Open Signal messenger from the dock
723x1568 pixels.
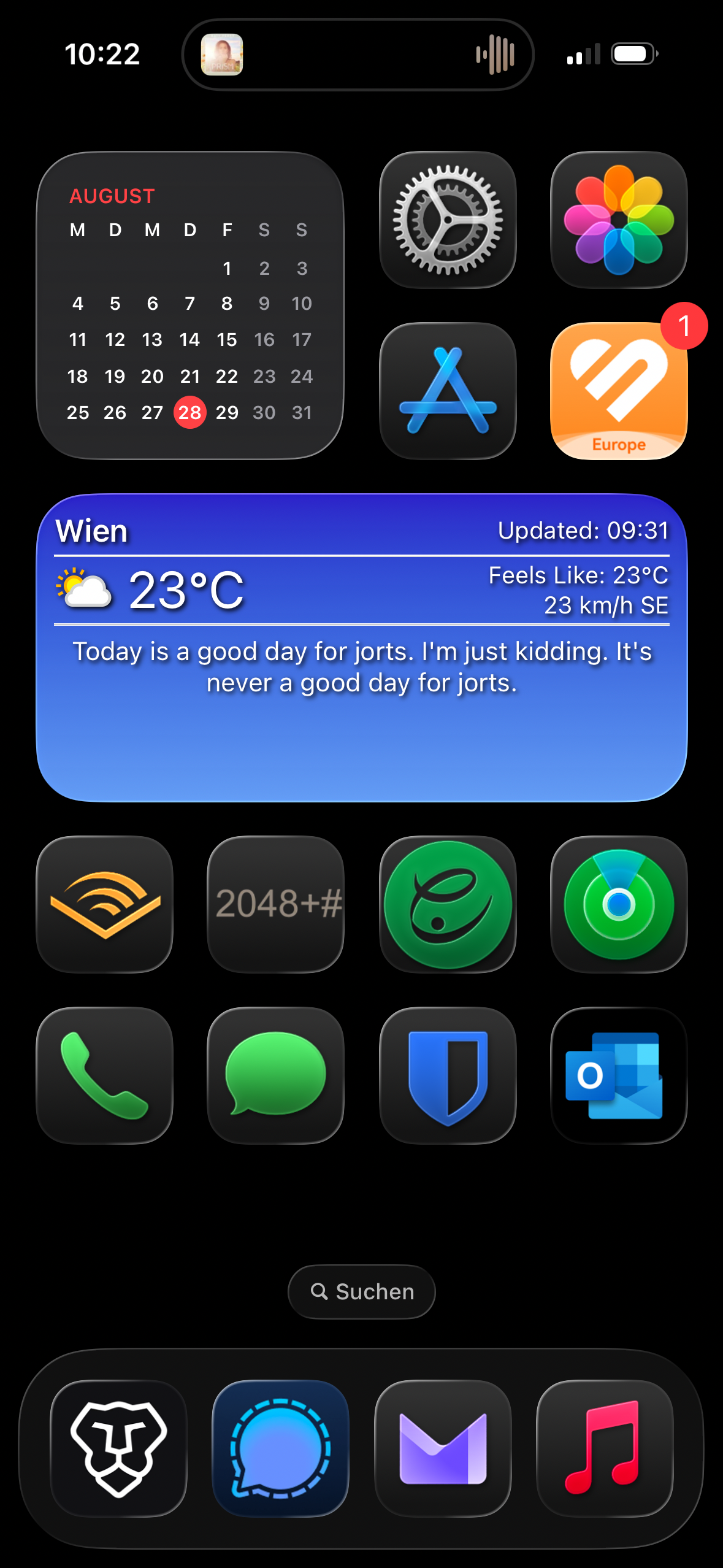pyautogui.click(x=280, y=1448)
